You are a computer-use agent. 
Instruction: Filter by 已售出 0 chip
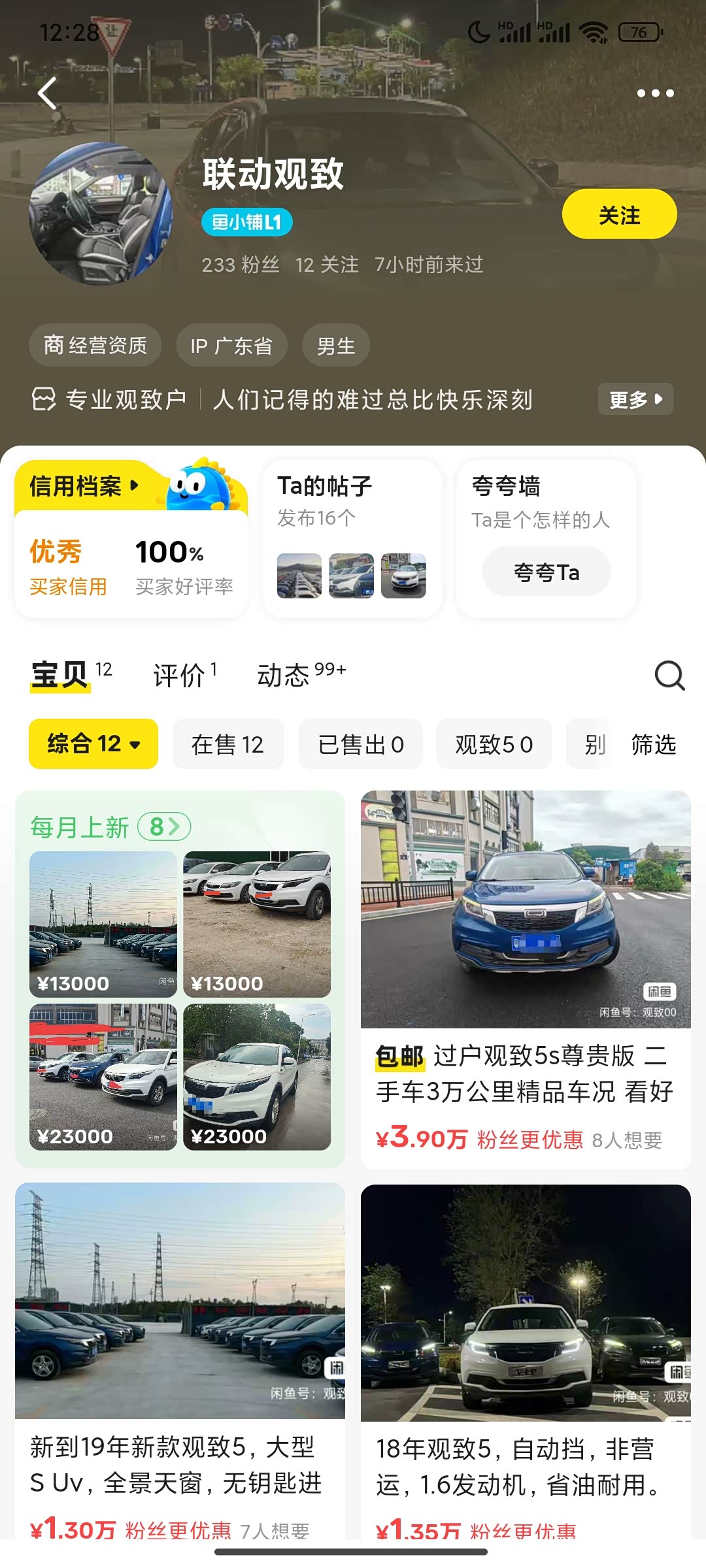361,743
